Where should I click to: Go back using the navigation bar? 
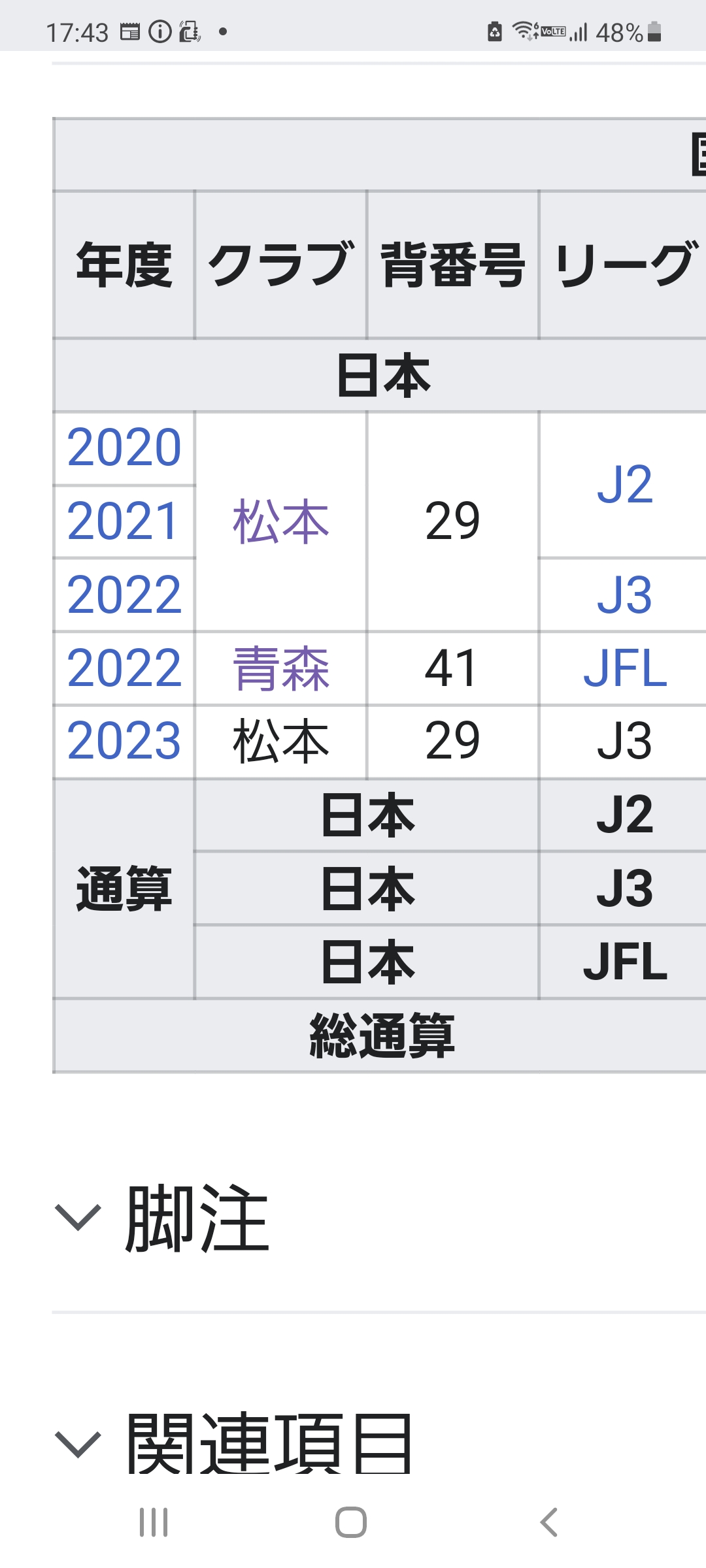(549, 1522)
